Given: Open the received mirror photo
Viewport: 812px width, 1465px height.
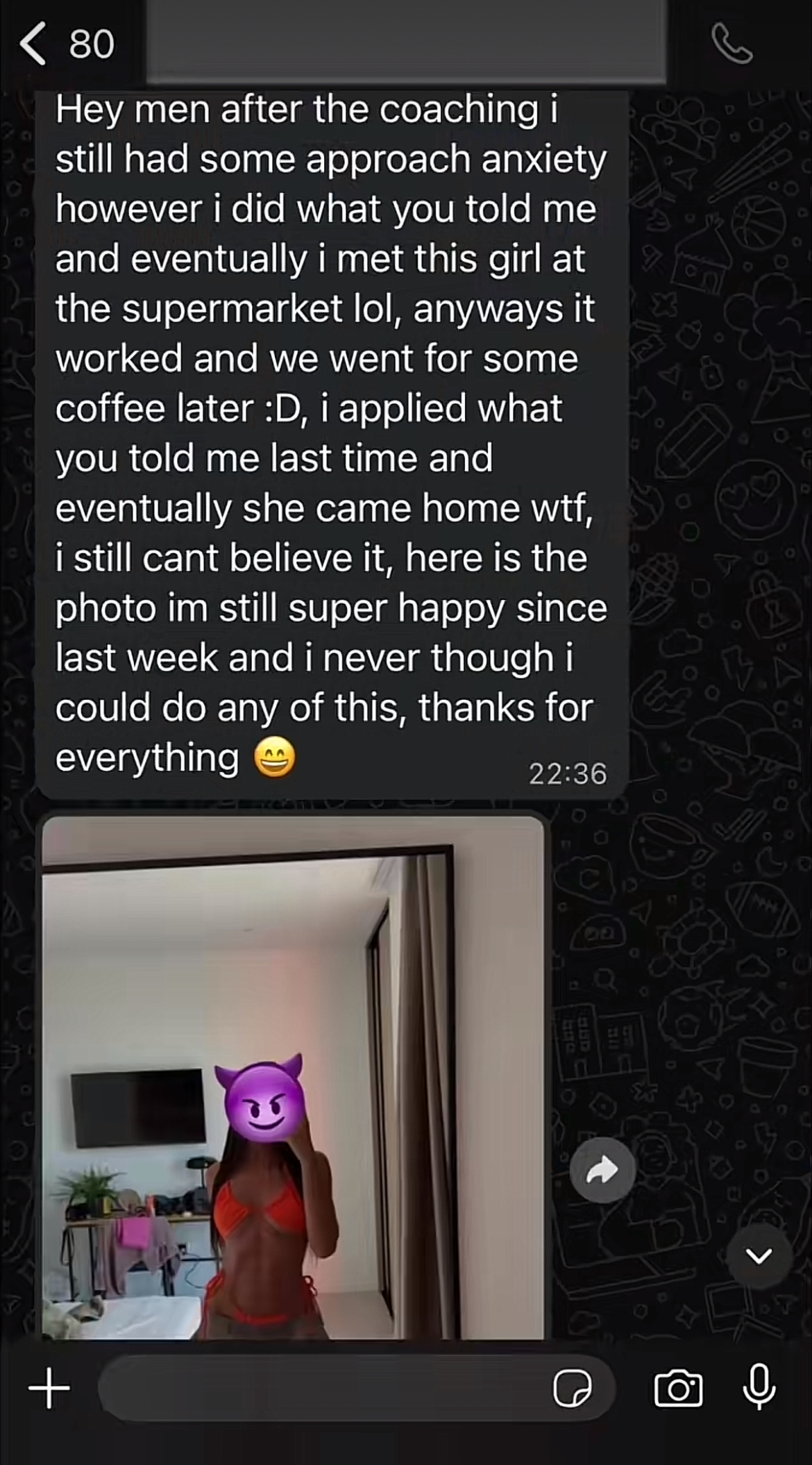Looking at the screenshot, I should tap(293, 1076).
